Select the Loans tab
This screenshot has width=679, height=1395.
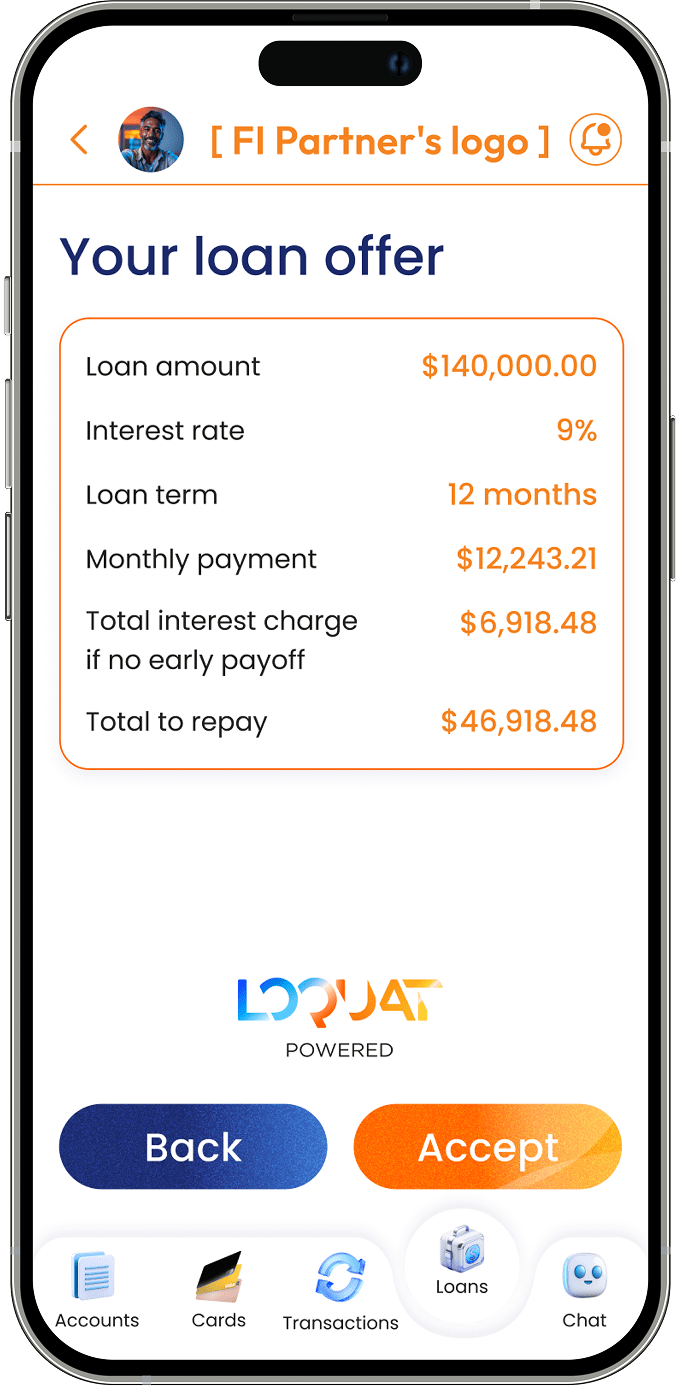coord(461,1265)
